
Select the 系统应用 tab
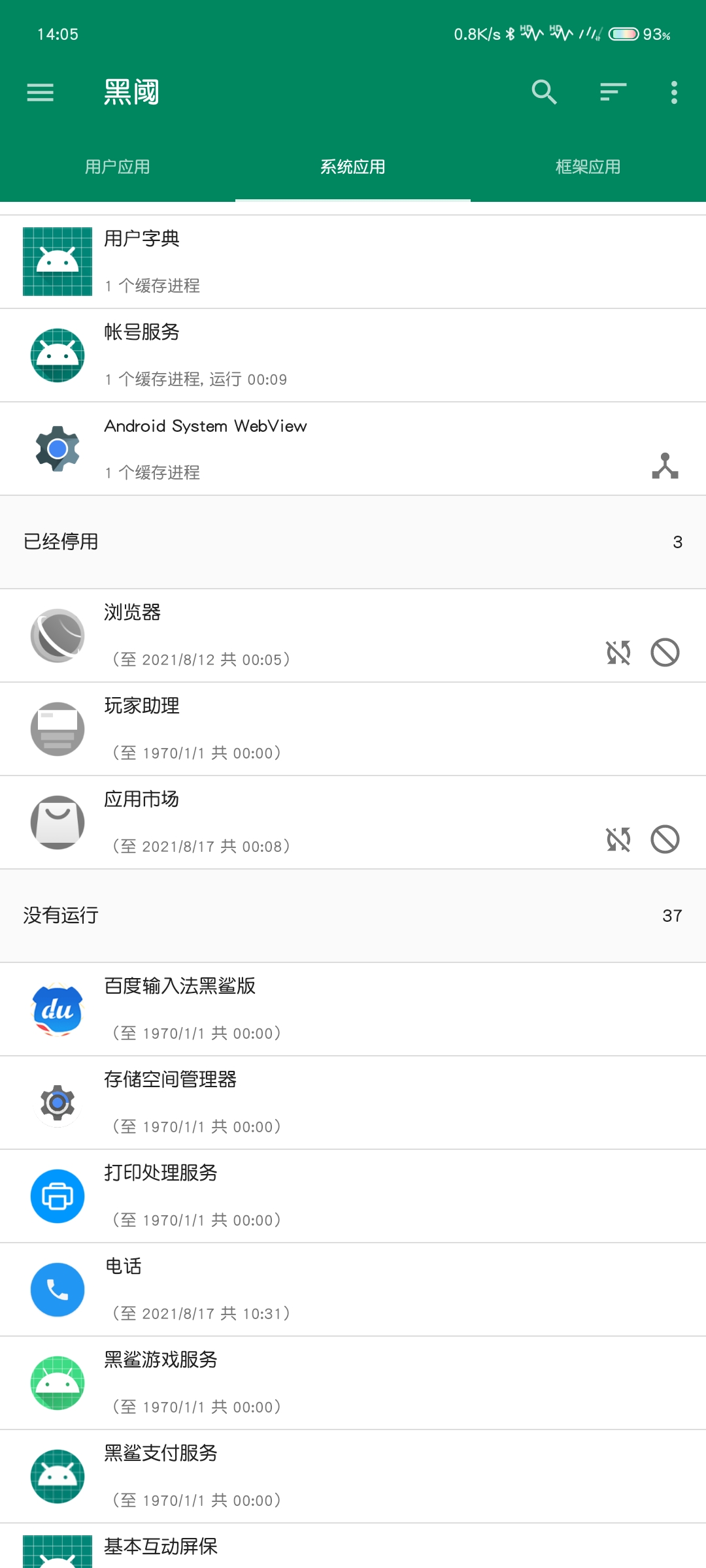pos(353,167)
